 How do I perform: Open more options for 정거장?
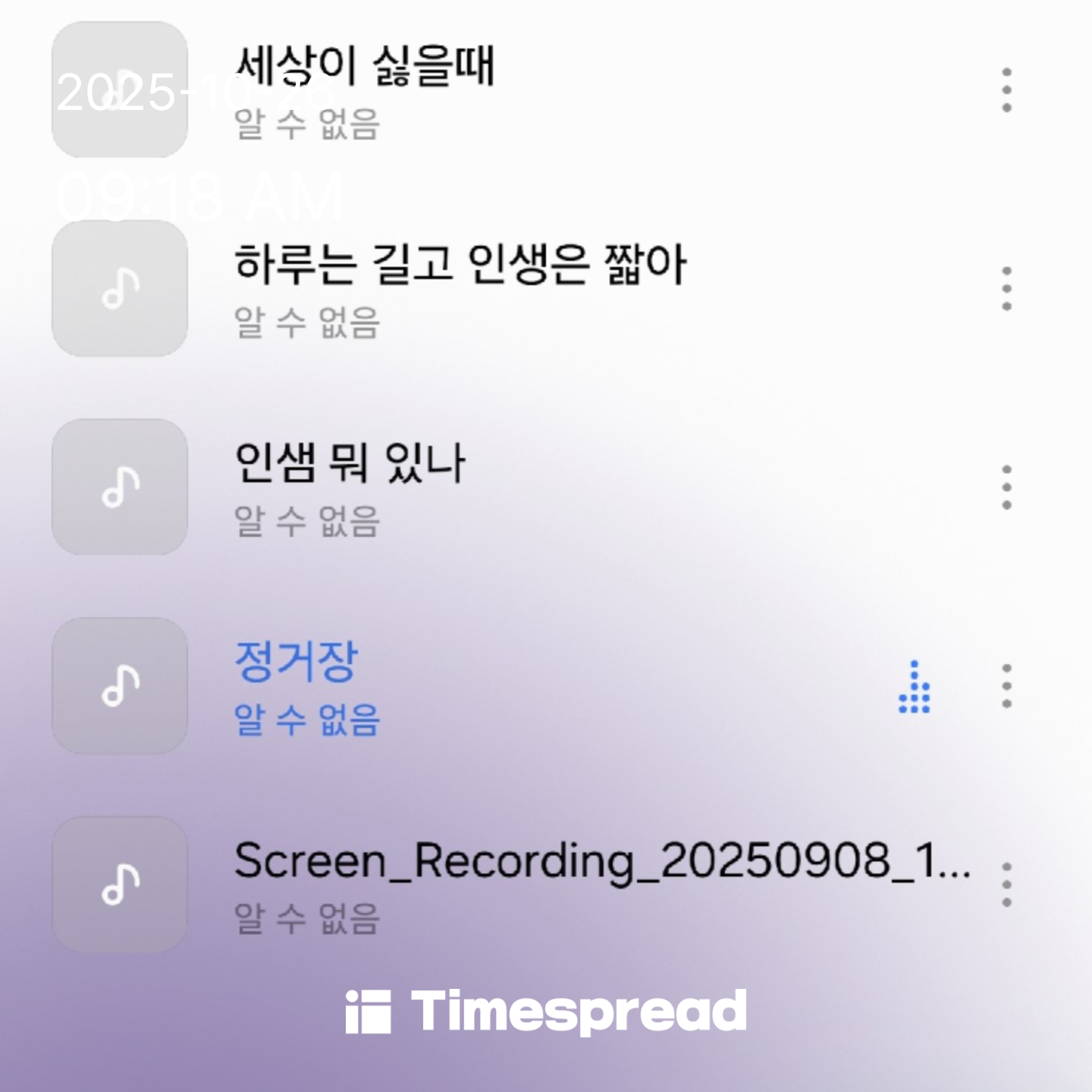(1006, 686)
